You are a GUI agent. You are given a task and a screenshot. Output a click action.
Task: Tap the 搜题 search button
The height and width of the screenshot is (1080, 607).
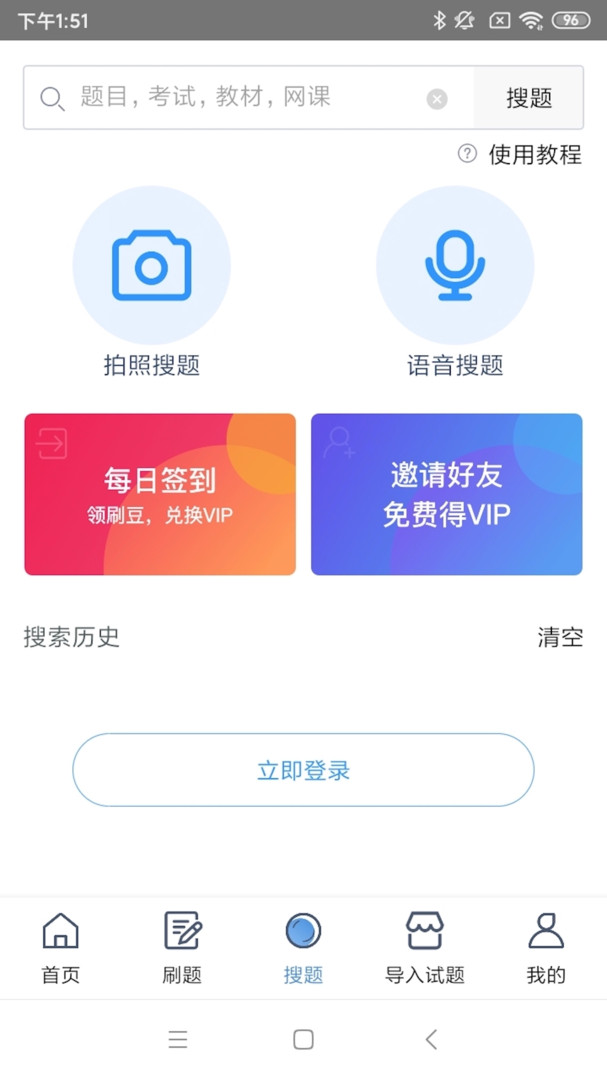click(529, 98)
